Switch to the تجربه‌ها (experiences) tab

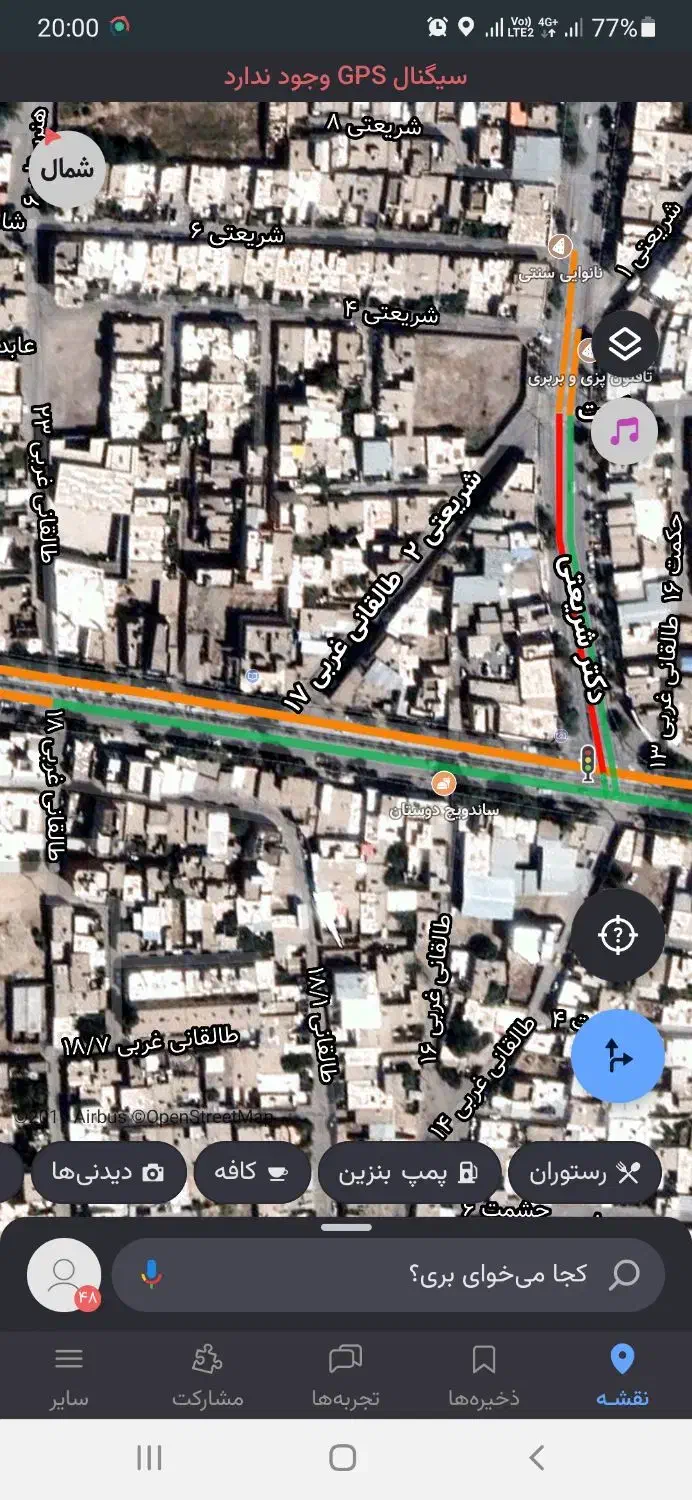345,1375
